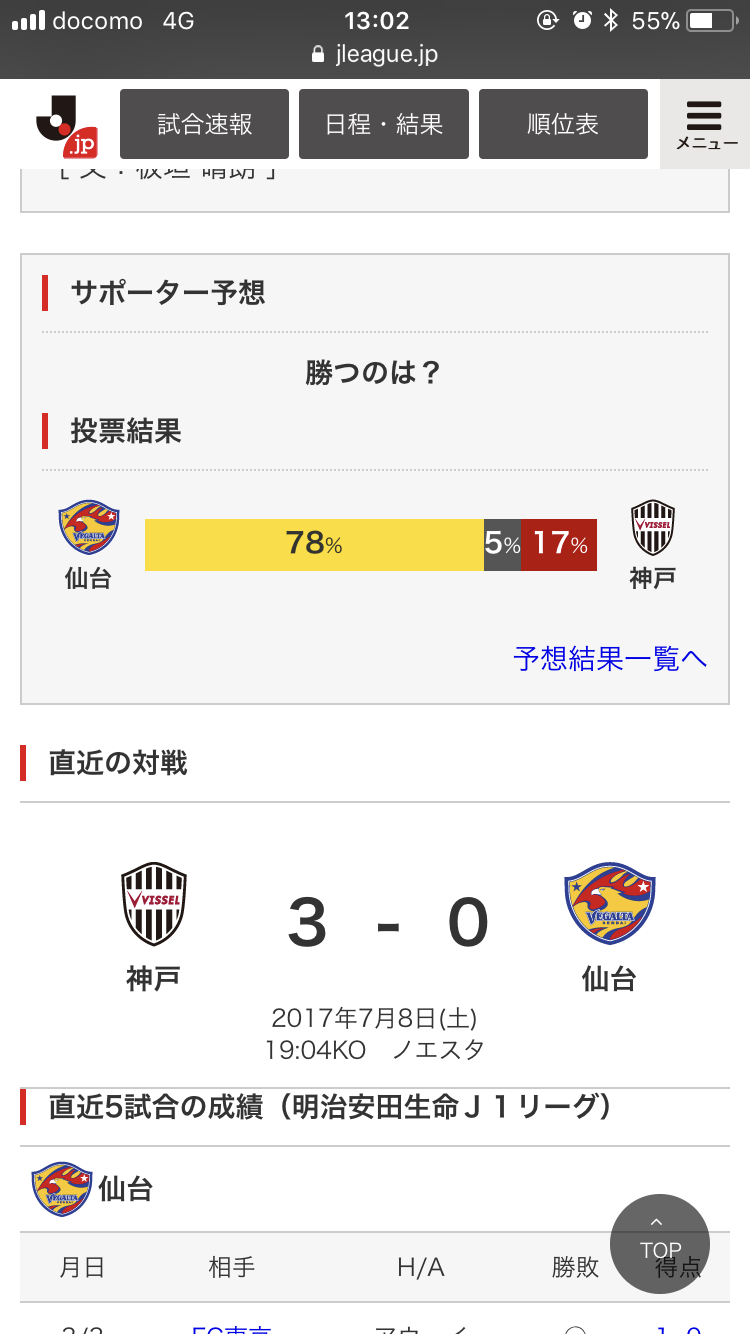Viewport: 750px width, 1334px height.
Task: Jump back to top with TOP button
Action: 660,1243
